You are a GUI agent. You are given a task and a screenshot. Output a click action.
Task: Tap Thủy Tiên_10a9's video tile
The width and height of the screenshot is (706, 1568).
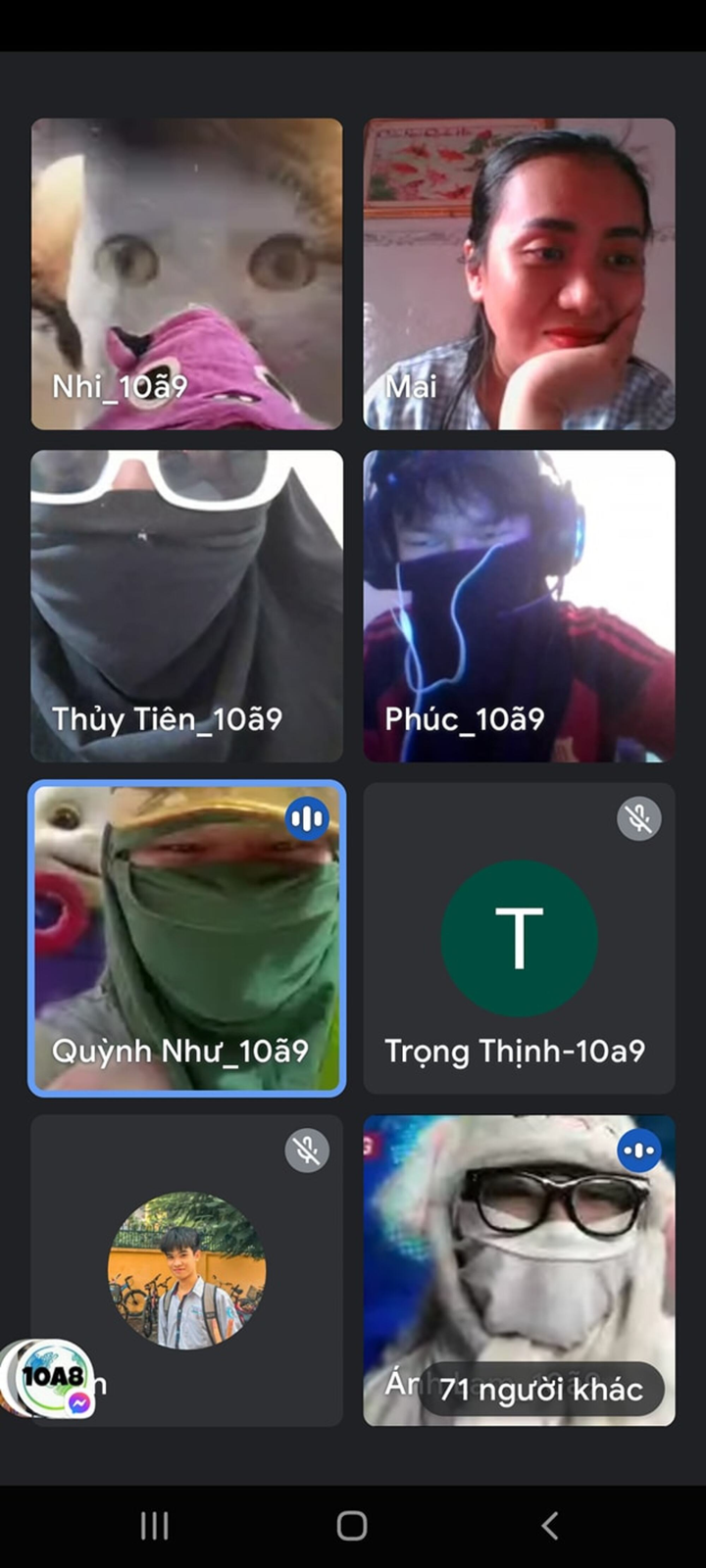pos(186,606)
